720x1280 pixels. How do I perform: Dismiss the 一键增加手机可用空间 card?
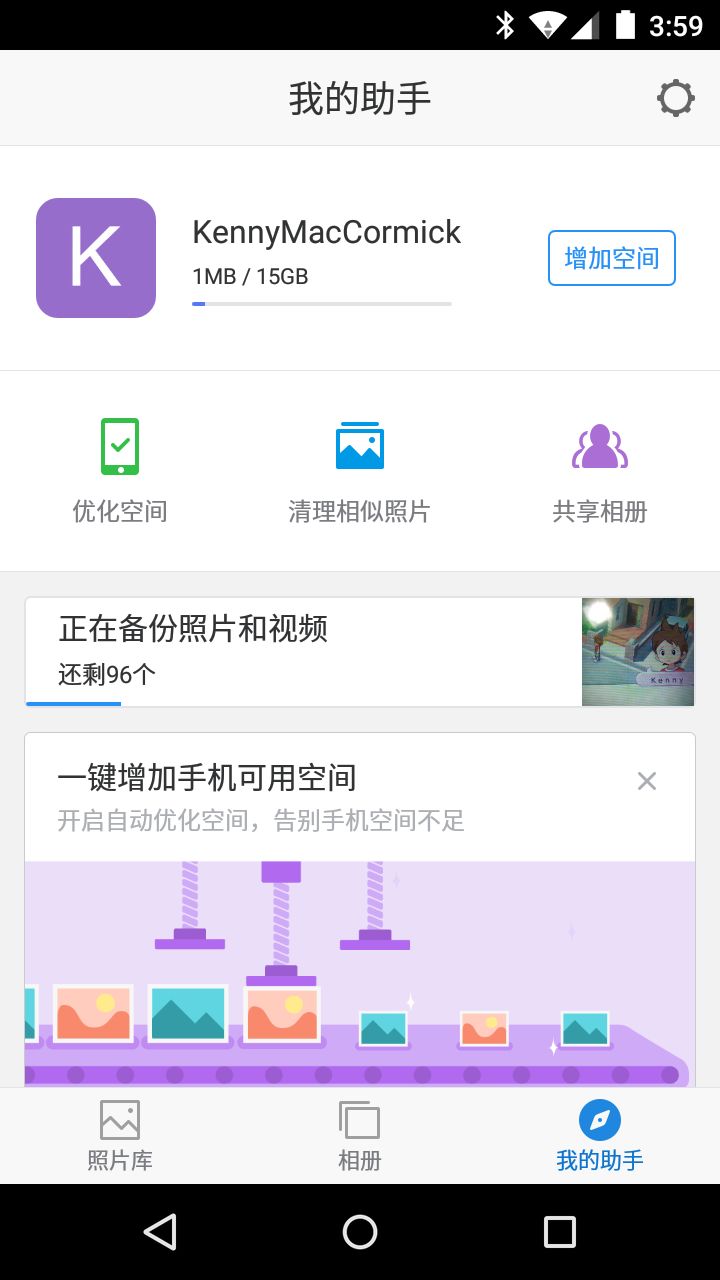[x=647, y=781]
